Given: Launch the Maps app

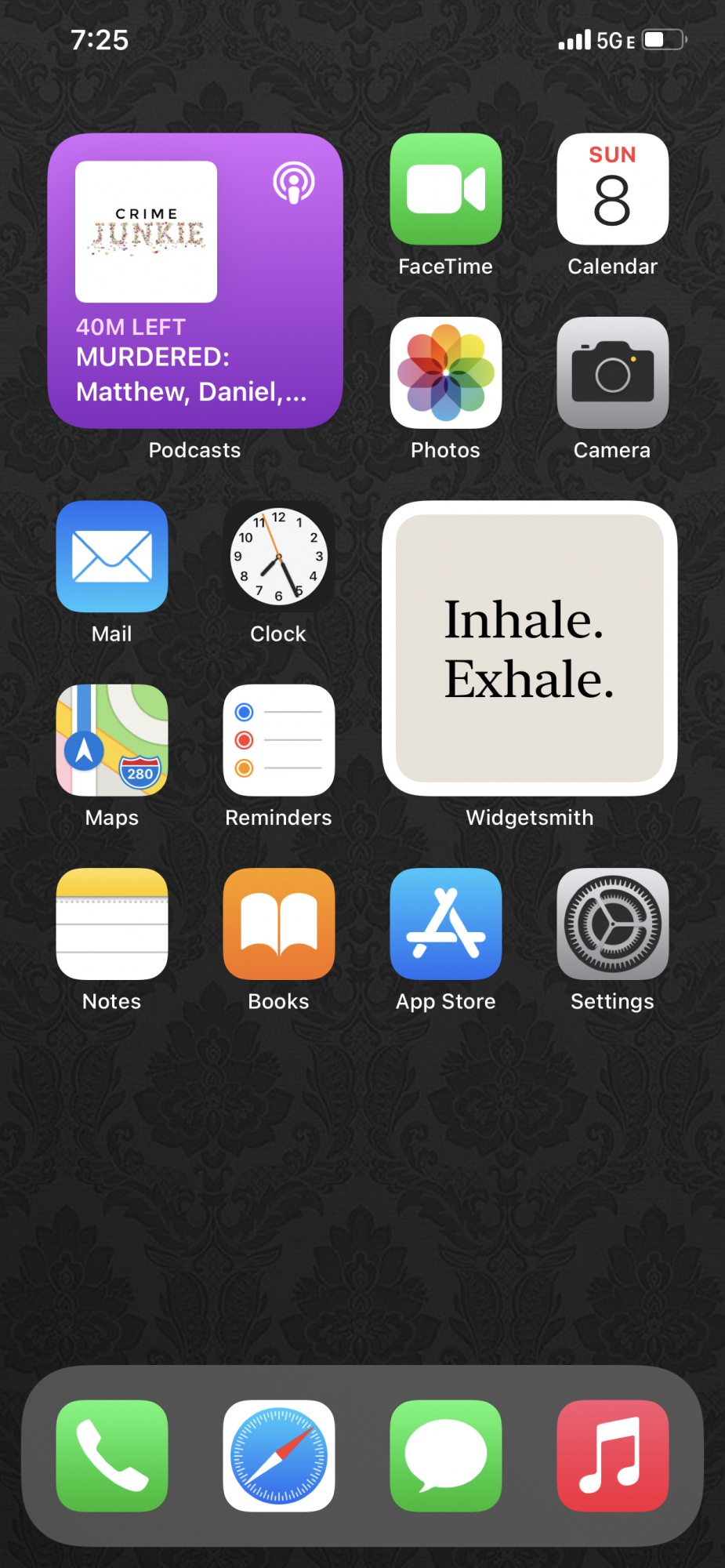Looking at the screenshot, I should [112, 740].
